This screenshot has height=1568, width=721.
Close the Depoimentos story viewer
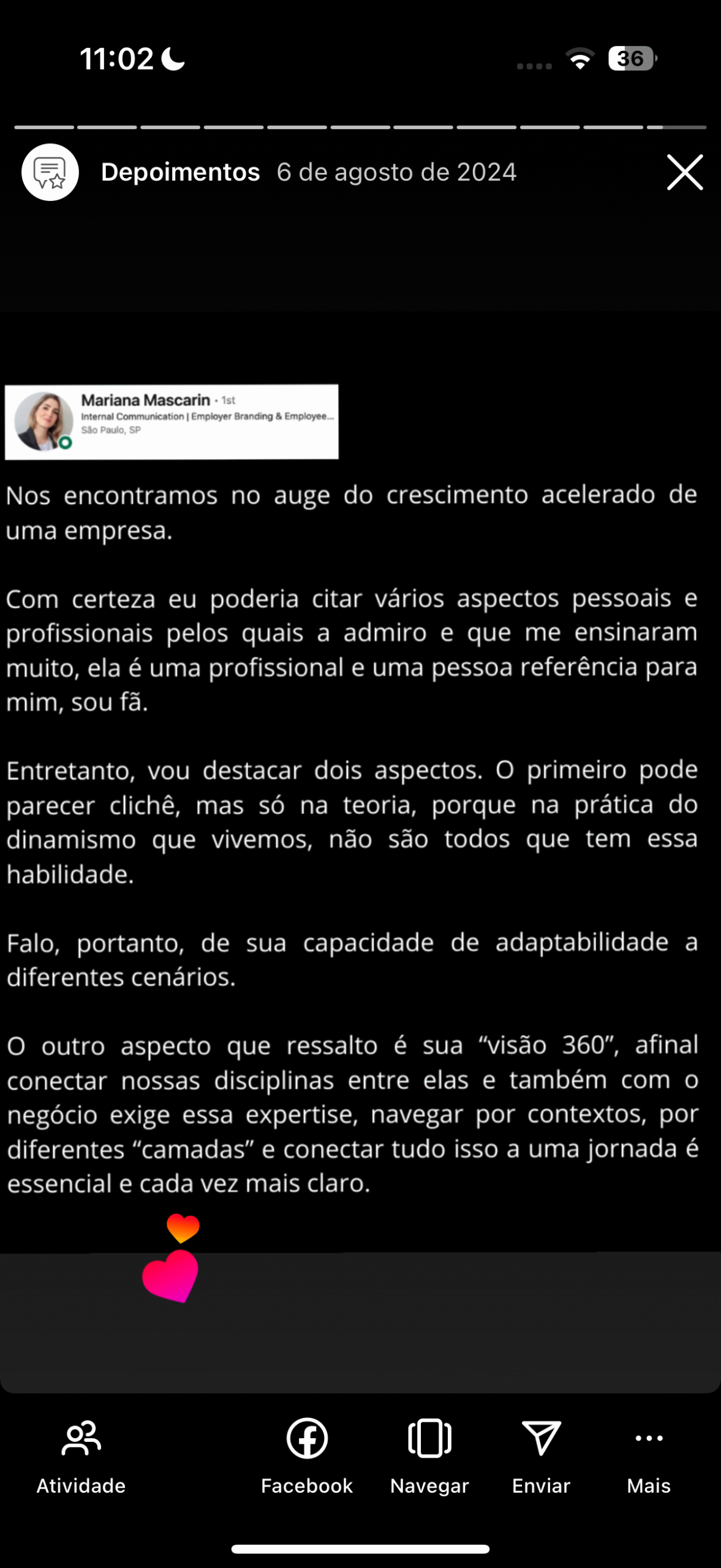tap(684, 172)
